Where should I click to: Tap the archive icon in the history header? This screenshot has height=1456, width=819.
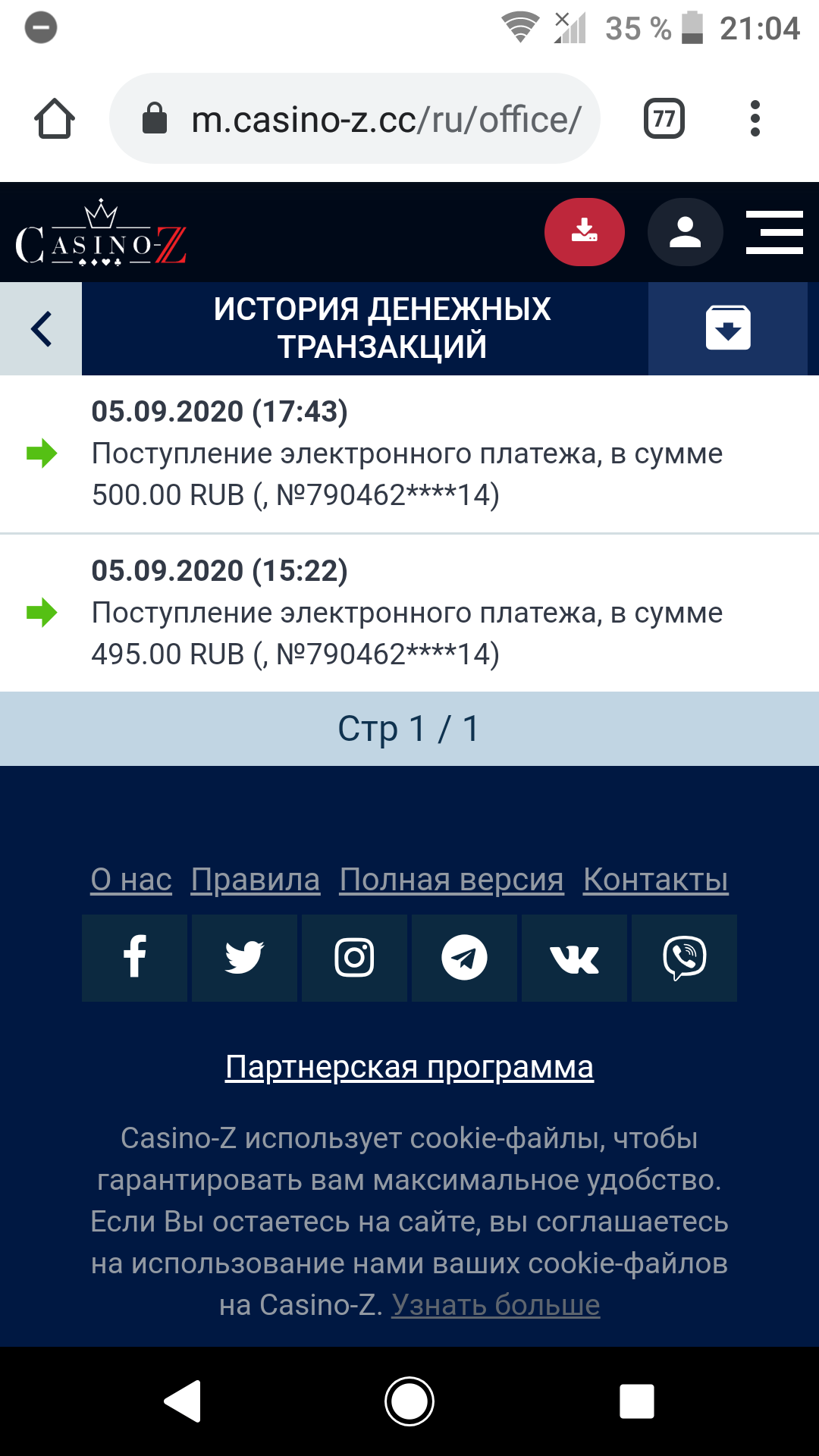pyautogui.click(x=728, y=328)
